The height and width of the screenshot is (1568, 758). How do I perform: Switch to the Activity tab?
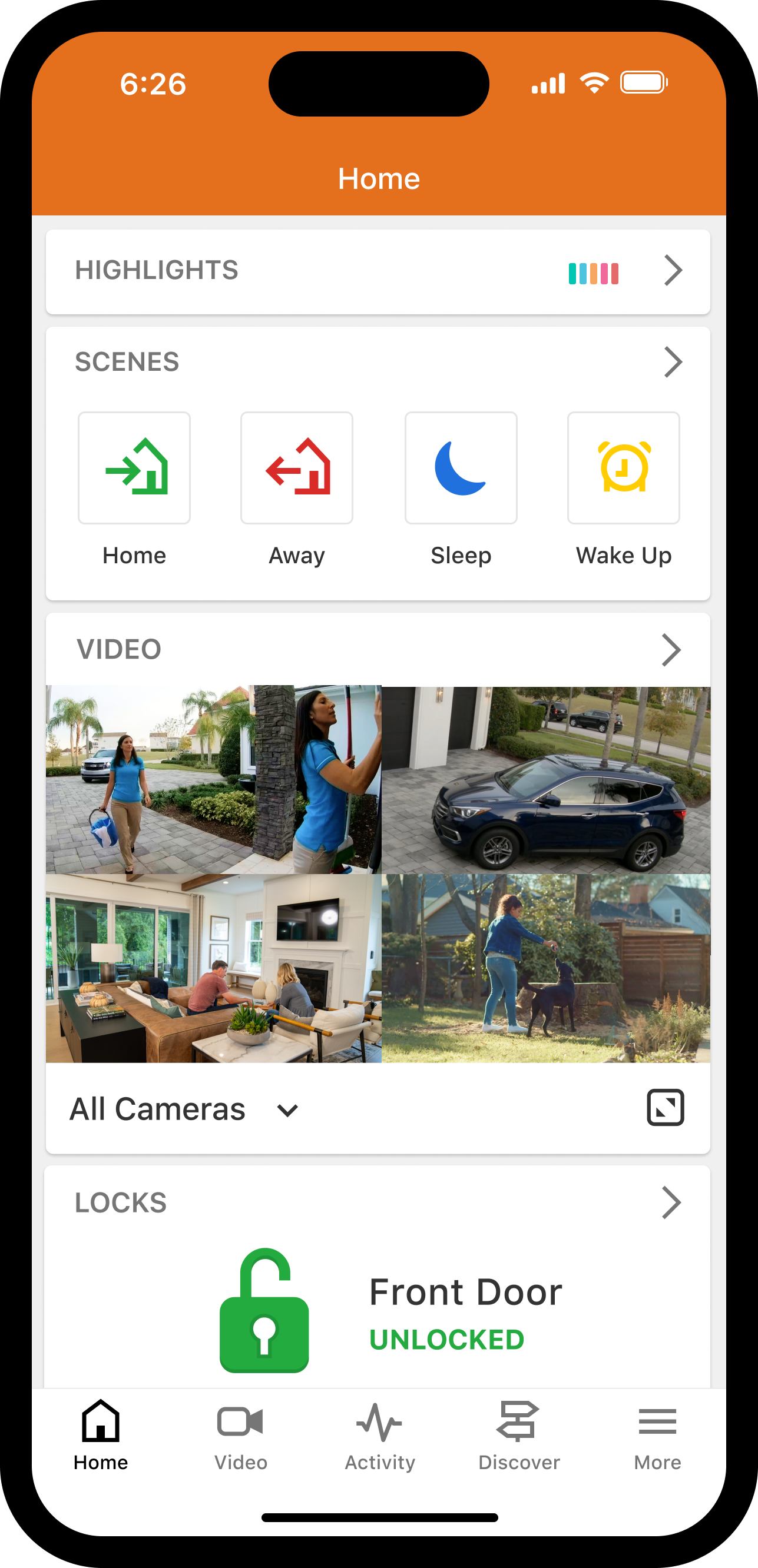point(380,1436)
